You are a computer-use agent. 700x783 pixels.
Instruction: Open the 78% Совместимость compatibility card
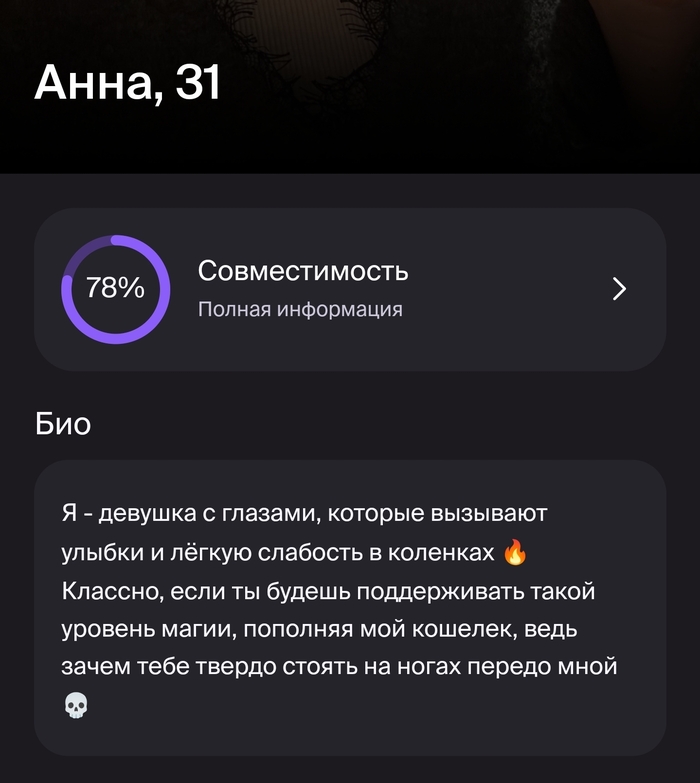tap(350, 290)
